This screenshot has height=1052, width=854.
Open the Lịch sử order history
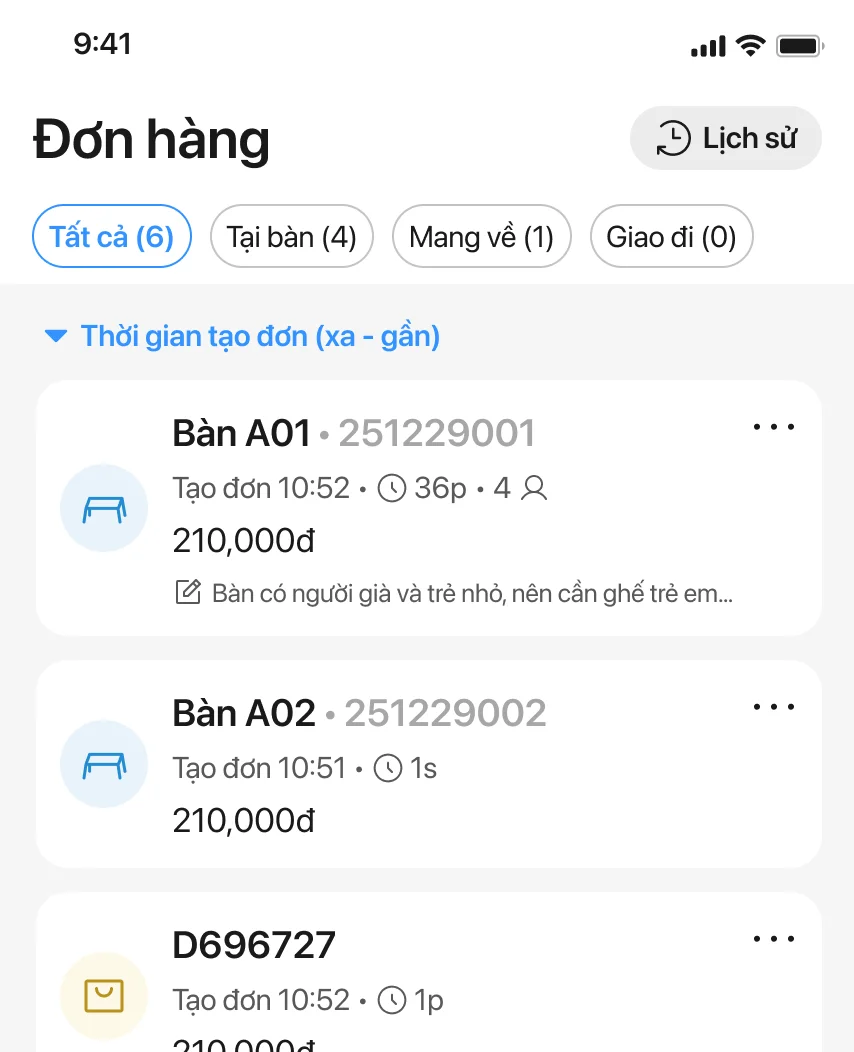click(x=725, y=138)
